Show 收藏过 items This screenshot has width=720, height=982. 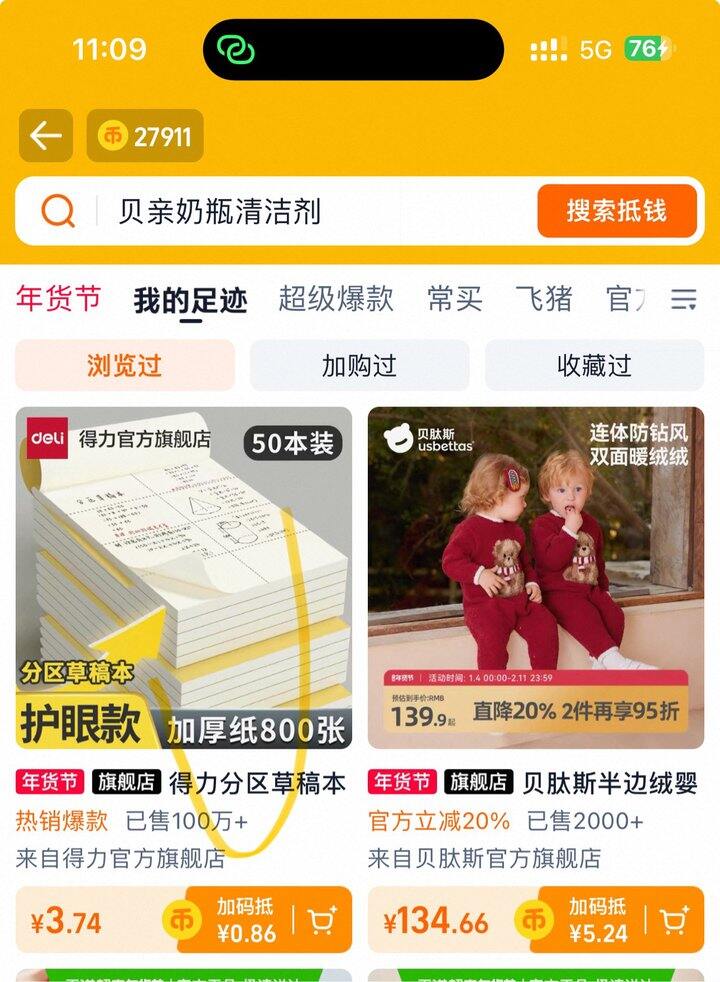(x=594, y=365)
